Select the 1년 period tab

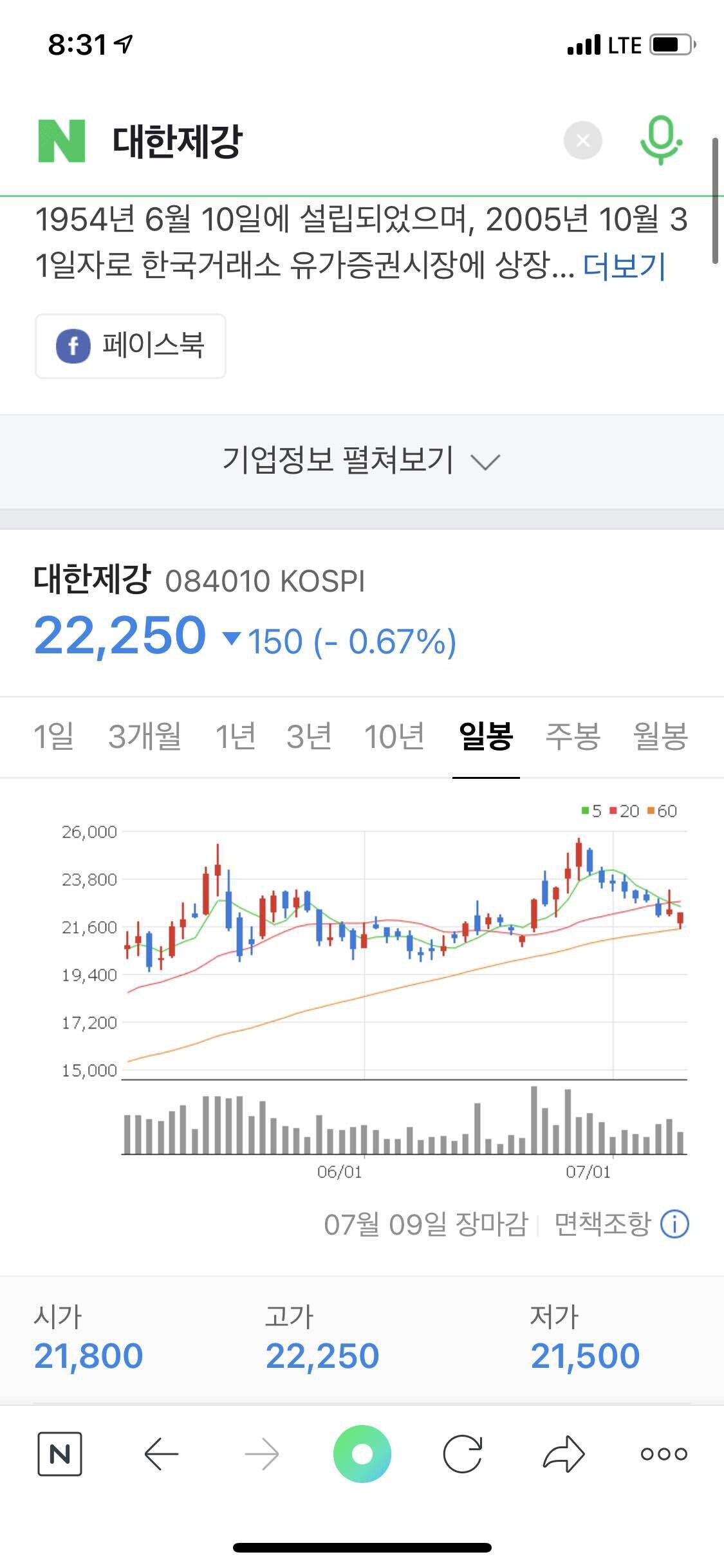(x=235, y=736)
